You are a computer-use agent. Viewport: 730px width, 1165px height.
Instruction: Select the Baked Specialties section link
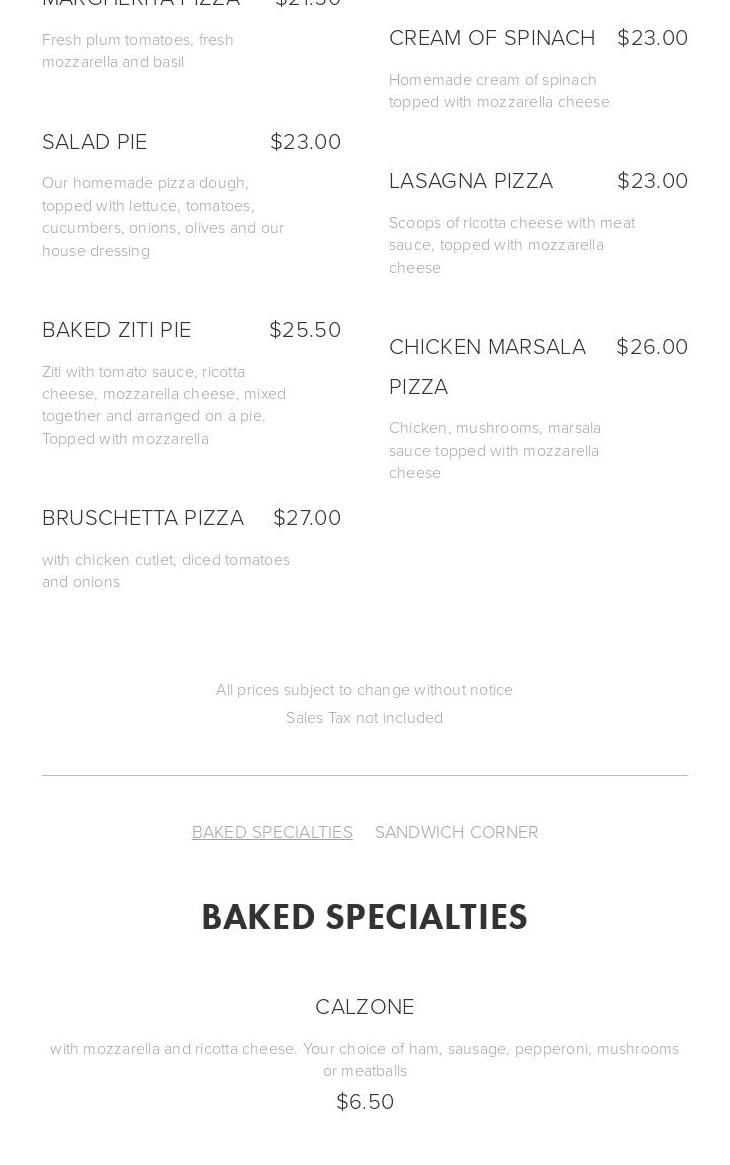272,832
